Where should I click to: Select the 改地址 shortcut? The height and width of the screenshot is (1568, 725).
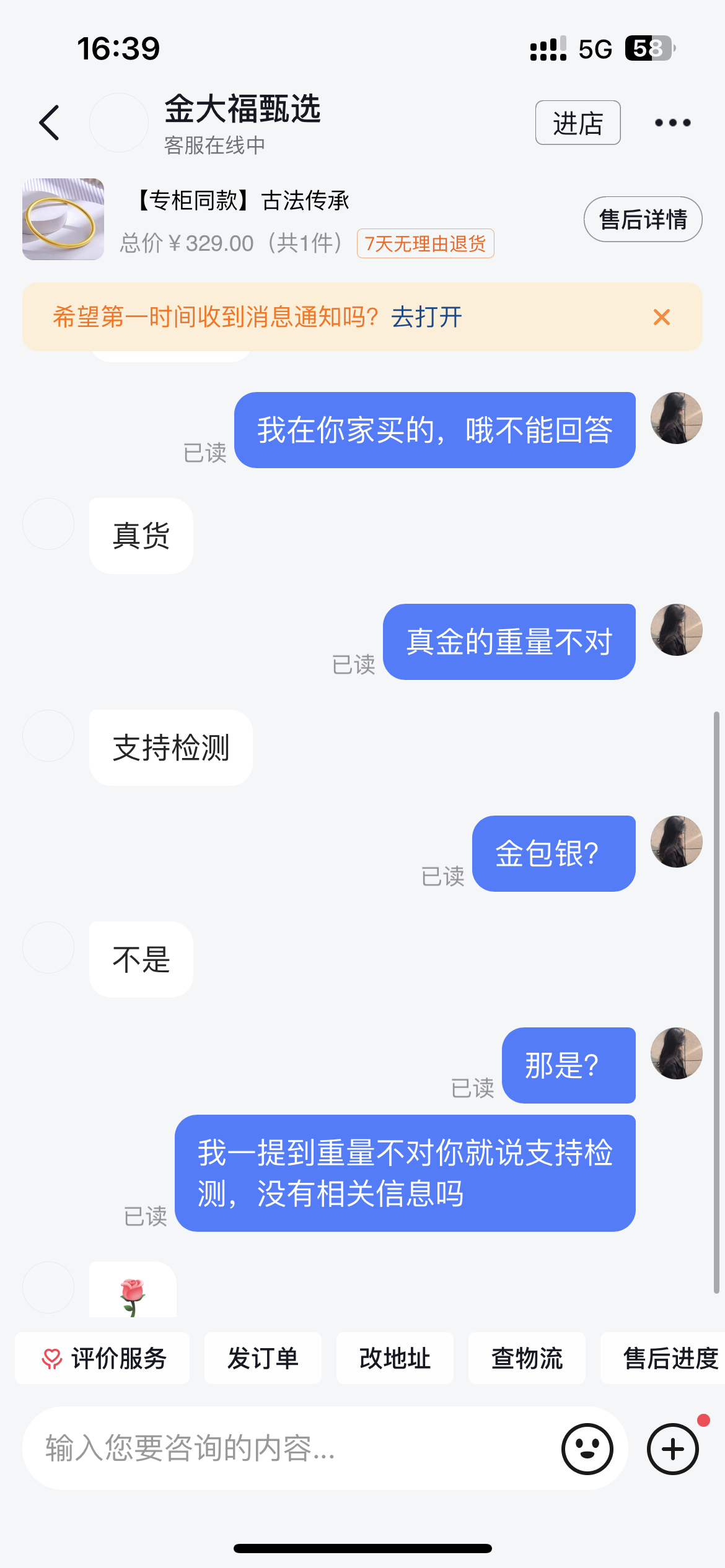pyautogui.click(x=395, y=1359)
